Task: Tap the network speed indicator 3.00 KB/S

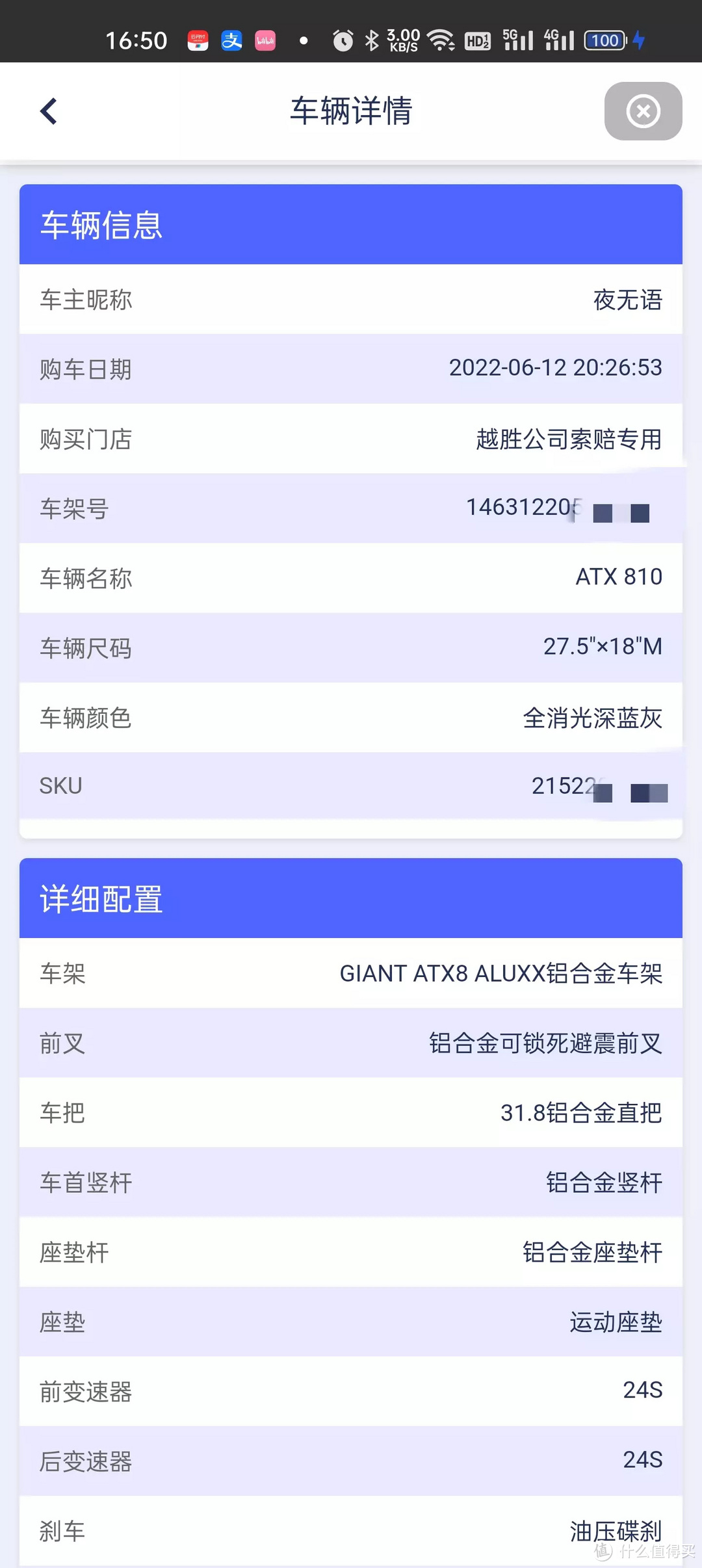Action: click(402, 39)
